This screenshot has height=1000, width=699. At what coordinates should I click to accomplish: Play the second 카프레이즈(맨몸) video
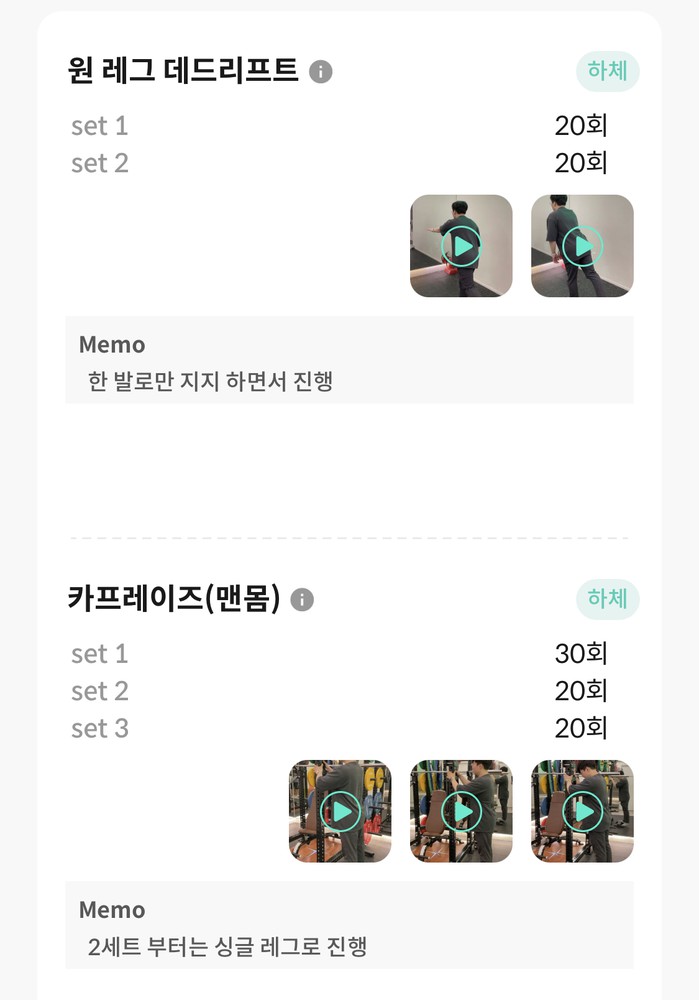461,811
